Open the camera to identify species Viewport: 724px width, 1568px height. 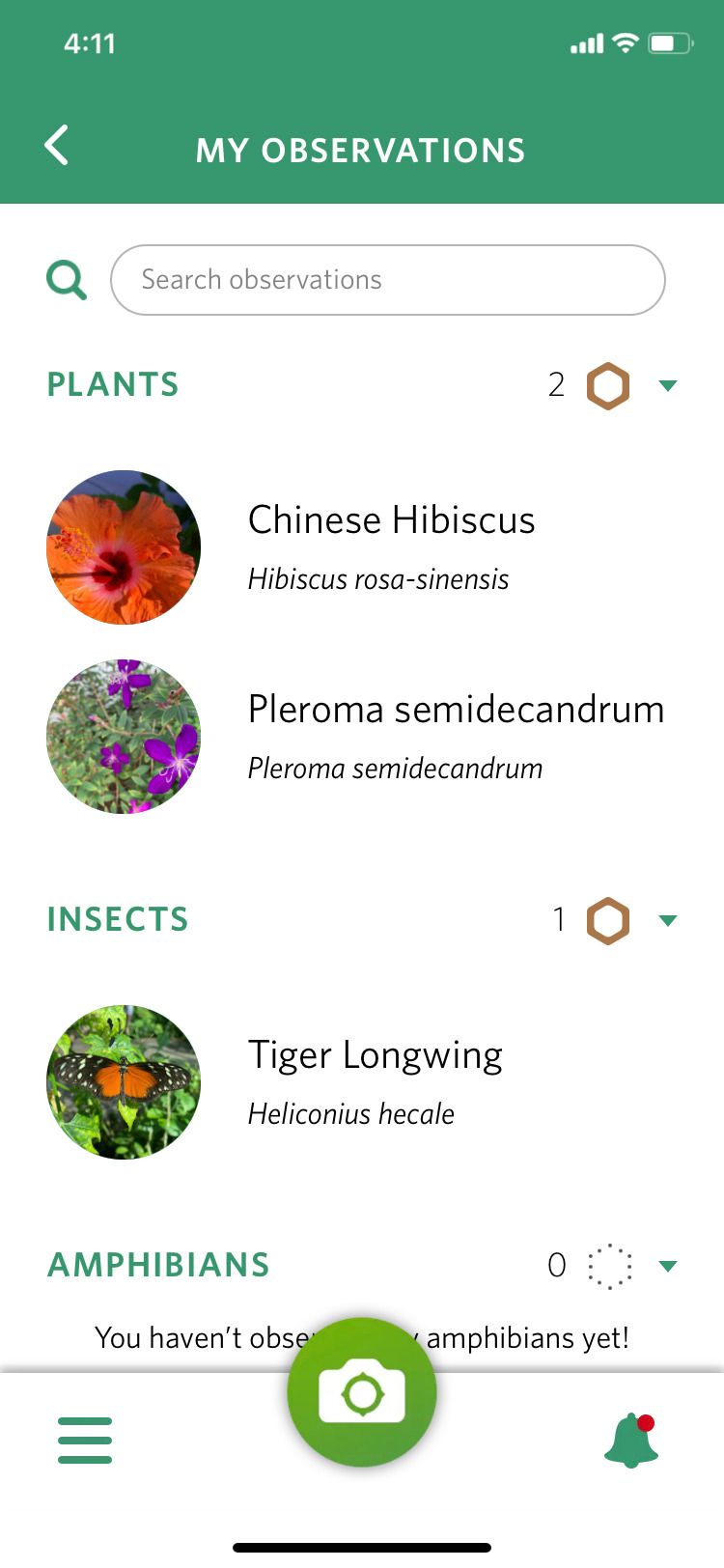coord(362,1392)
